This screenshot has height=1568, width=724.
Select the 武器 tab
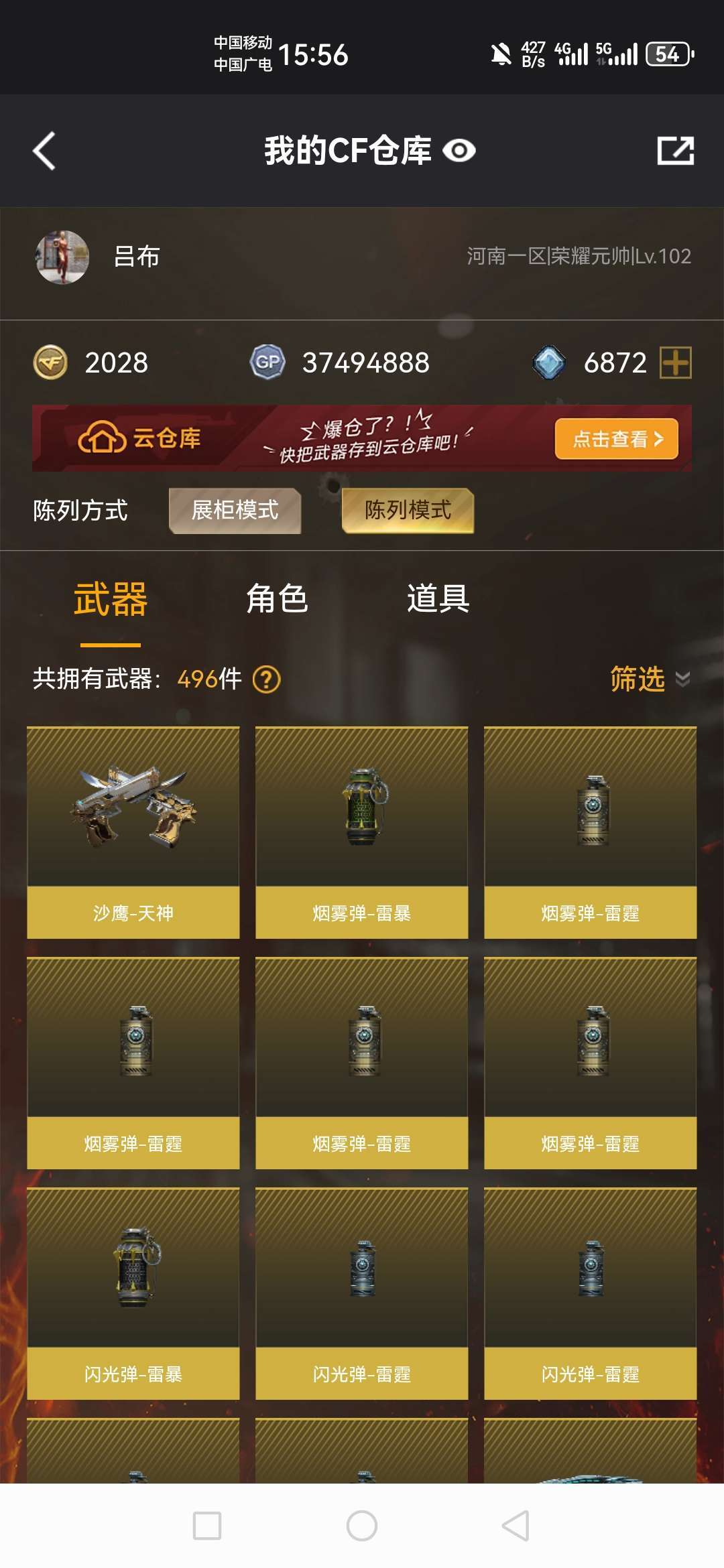[x=111, y=598]
